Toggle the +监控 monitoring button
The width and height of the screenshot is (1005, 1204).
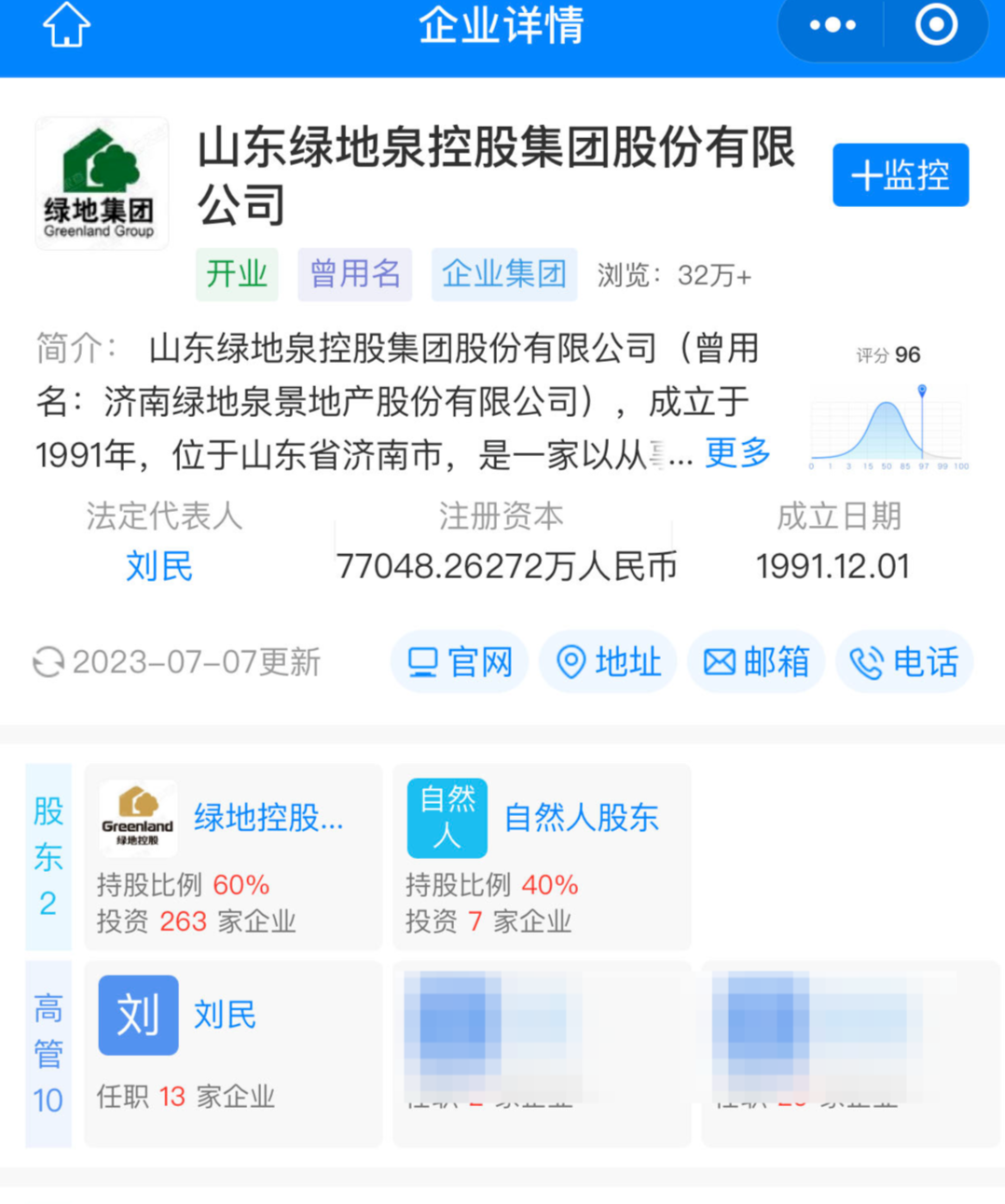[900, 174]
